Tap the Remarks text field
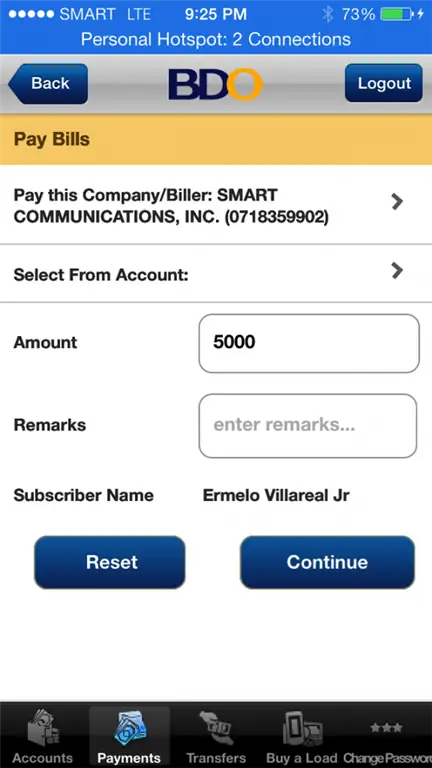The image size is (432, 768). (x=308, y=426)
